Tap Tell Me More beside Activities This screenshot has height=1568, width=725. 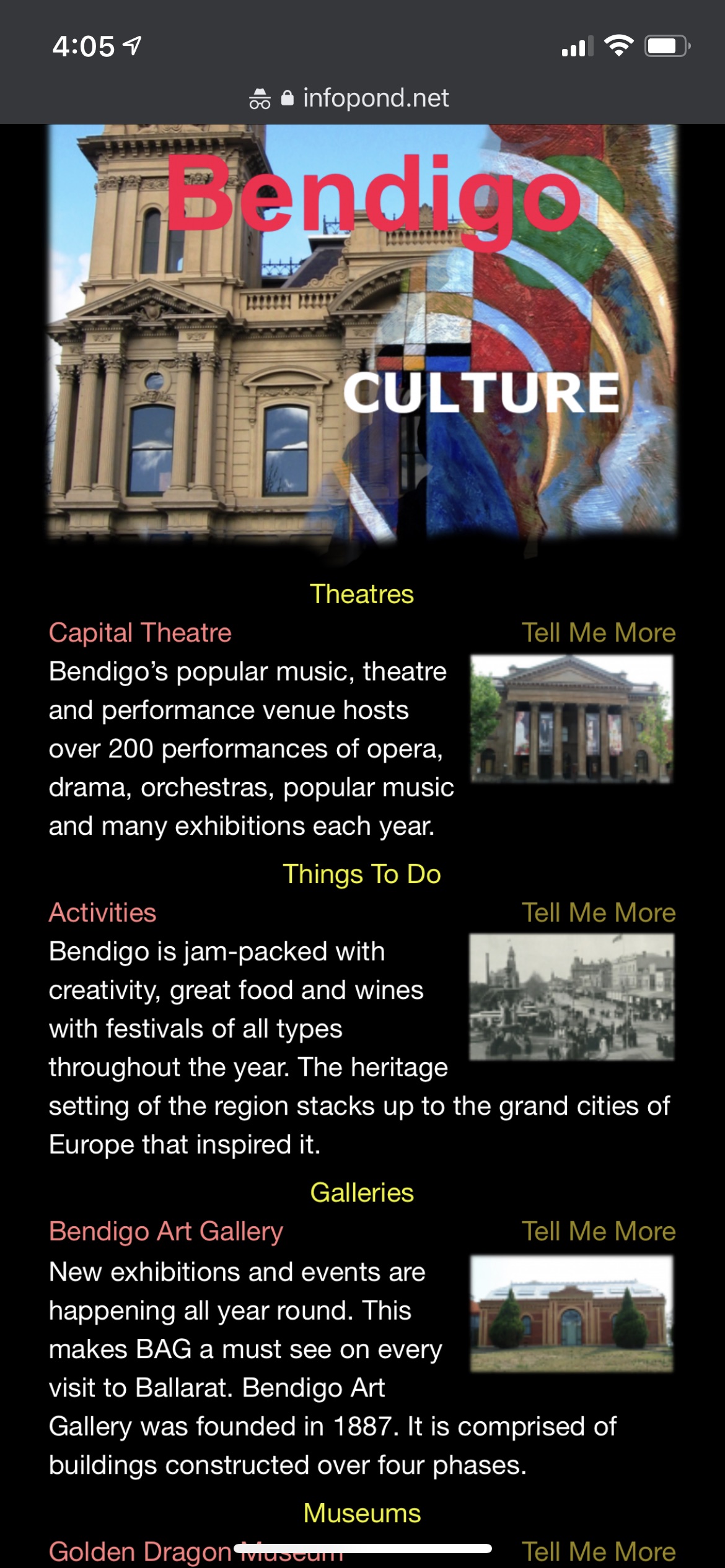click(x=599, y=913)
